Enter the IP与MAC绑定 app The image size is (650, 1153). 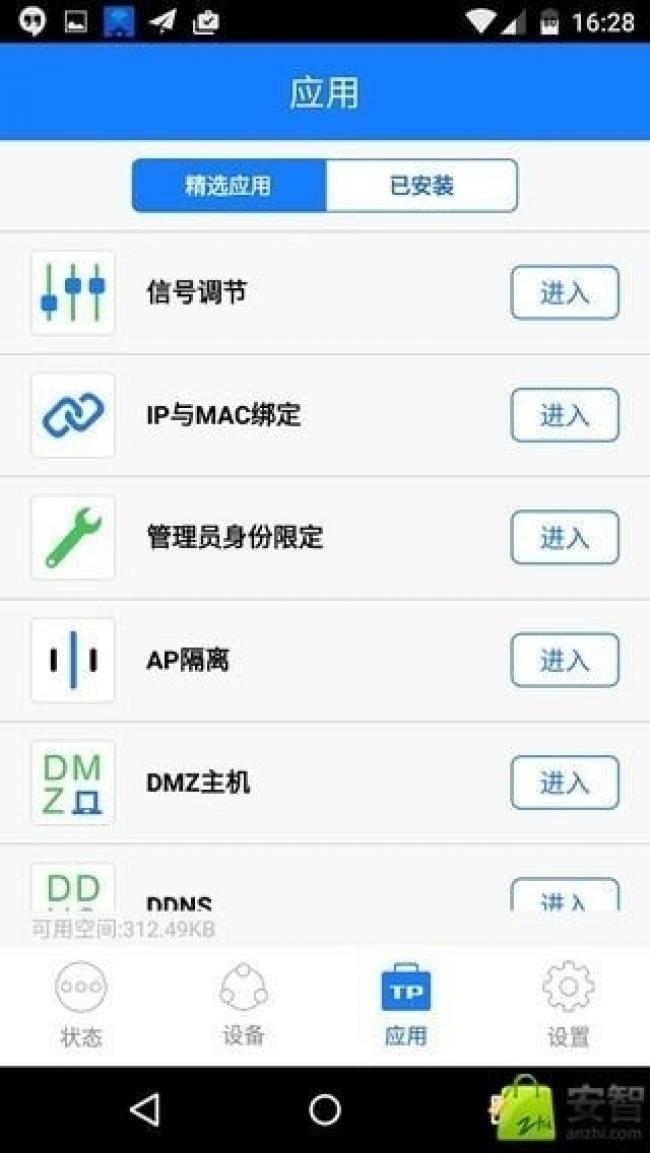pyautogui.click(x=564, y=415)
